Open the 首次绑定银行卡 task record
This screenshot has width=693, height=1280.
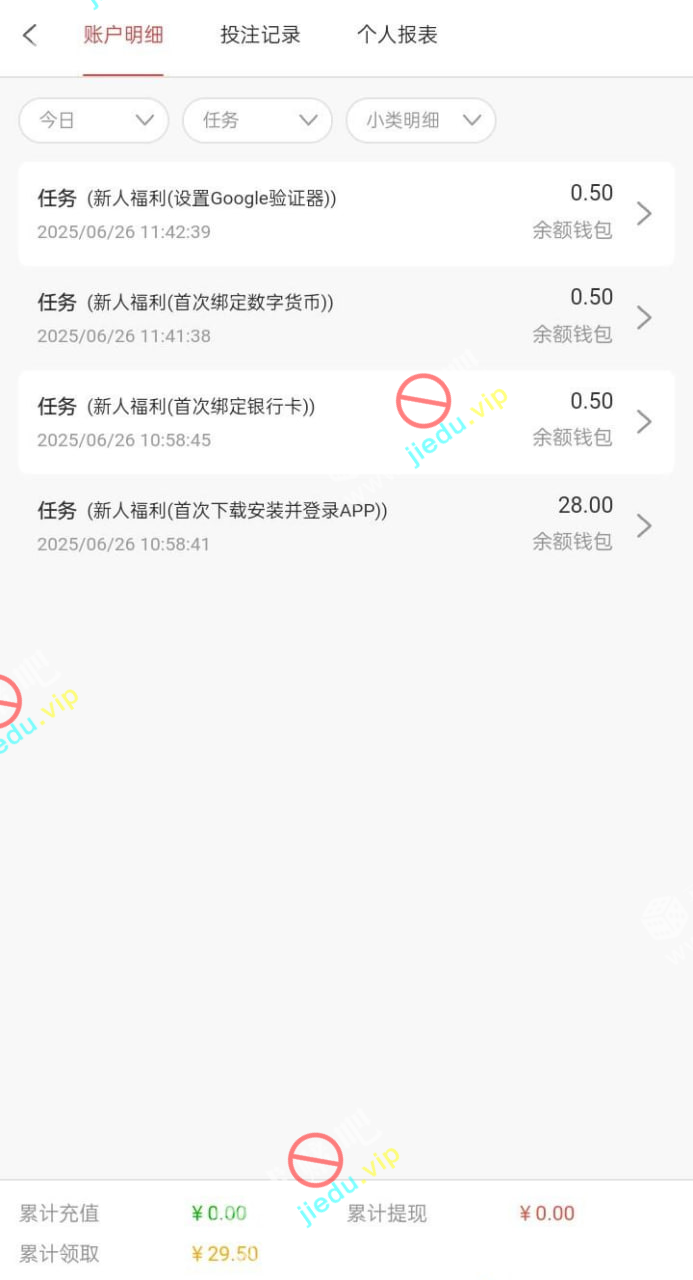346,422
